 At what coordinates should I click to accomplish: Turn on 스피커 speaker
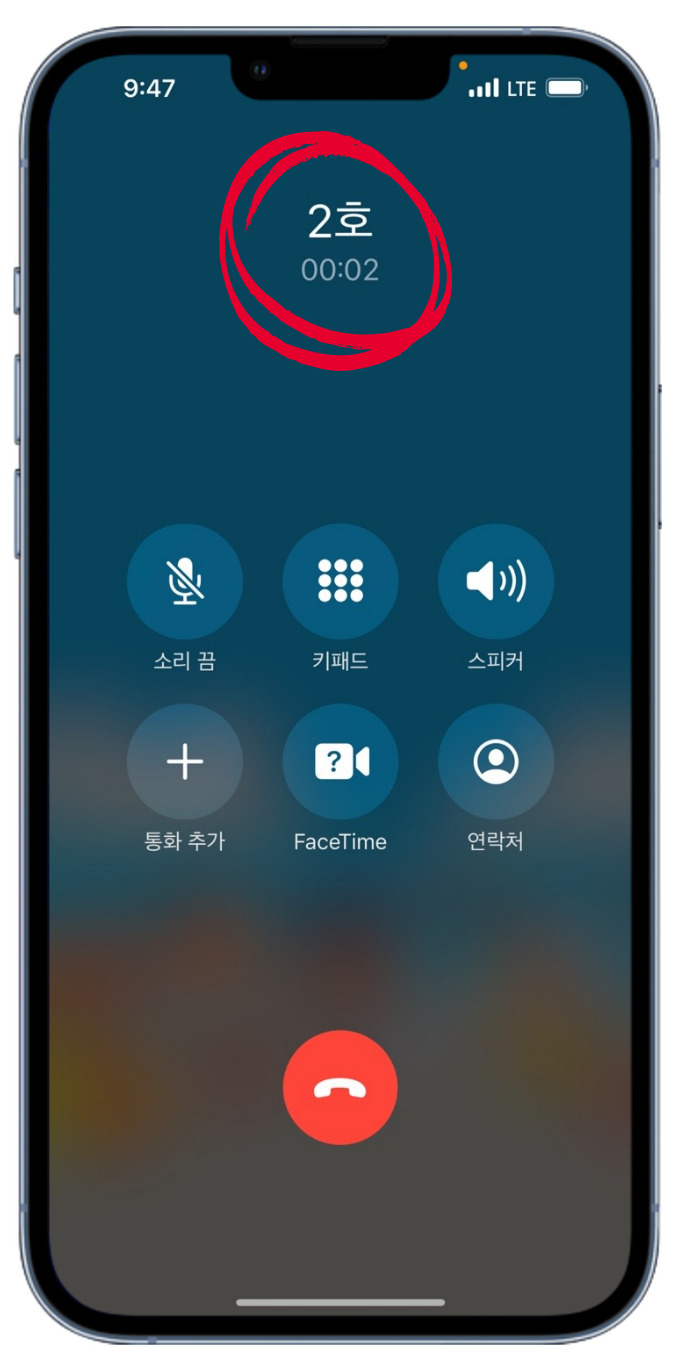click(x=495, y=581)
